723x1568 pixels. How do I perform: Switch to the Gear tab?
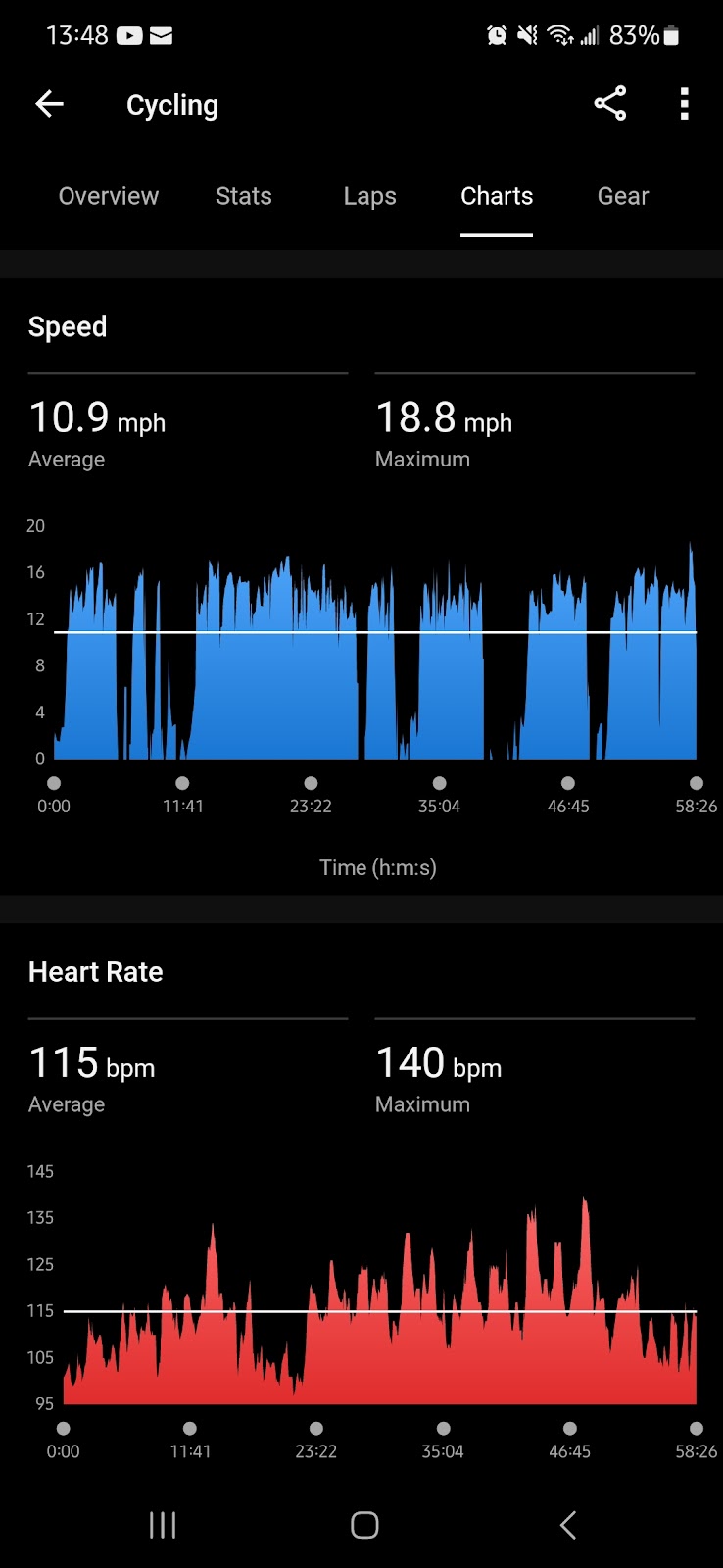point(623,196)
